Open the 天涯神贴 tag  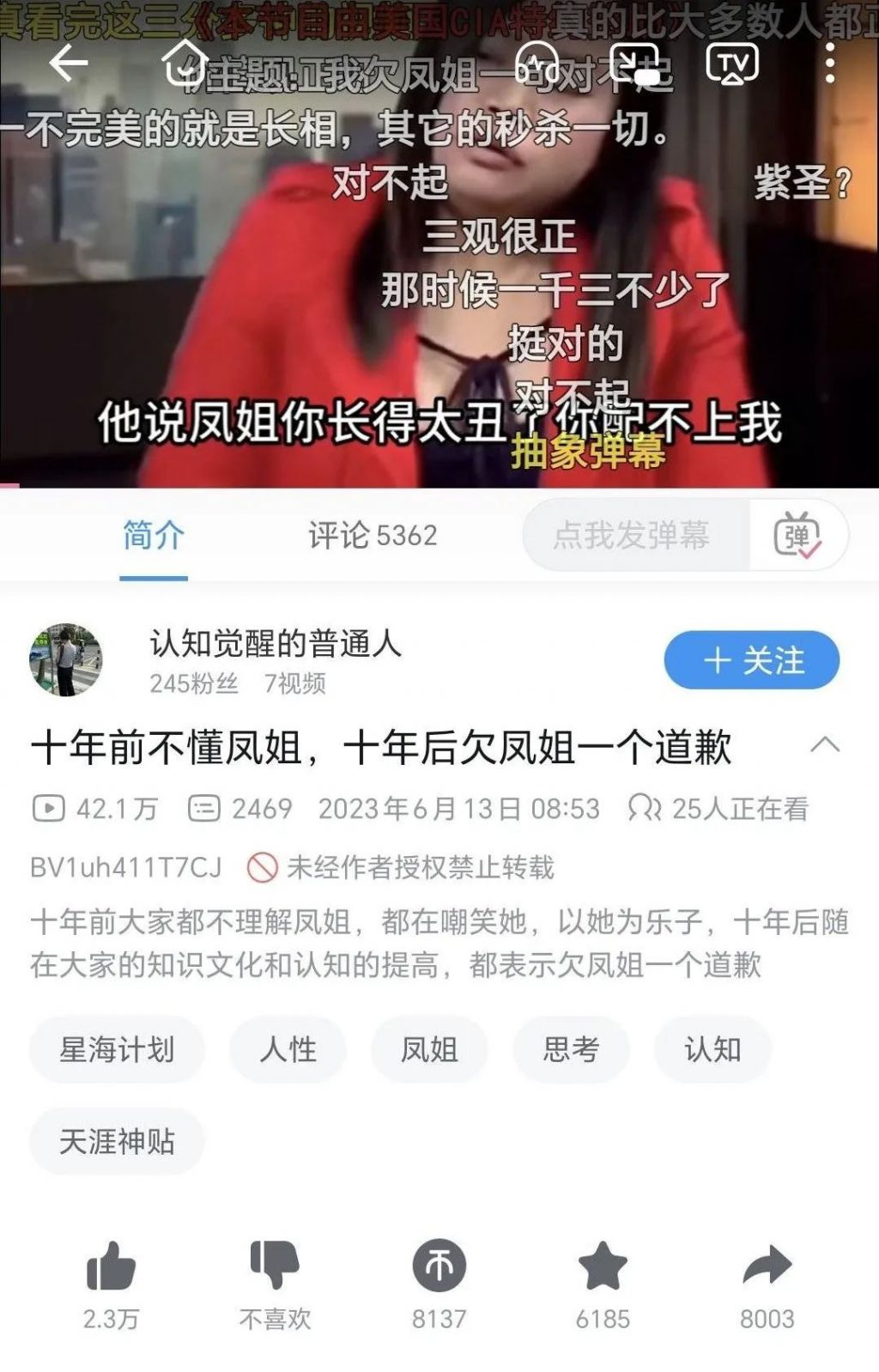click(117, 1141)
